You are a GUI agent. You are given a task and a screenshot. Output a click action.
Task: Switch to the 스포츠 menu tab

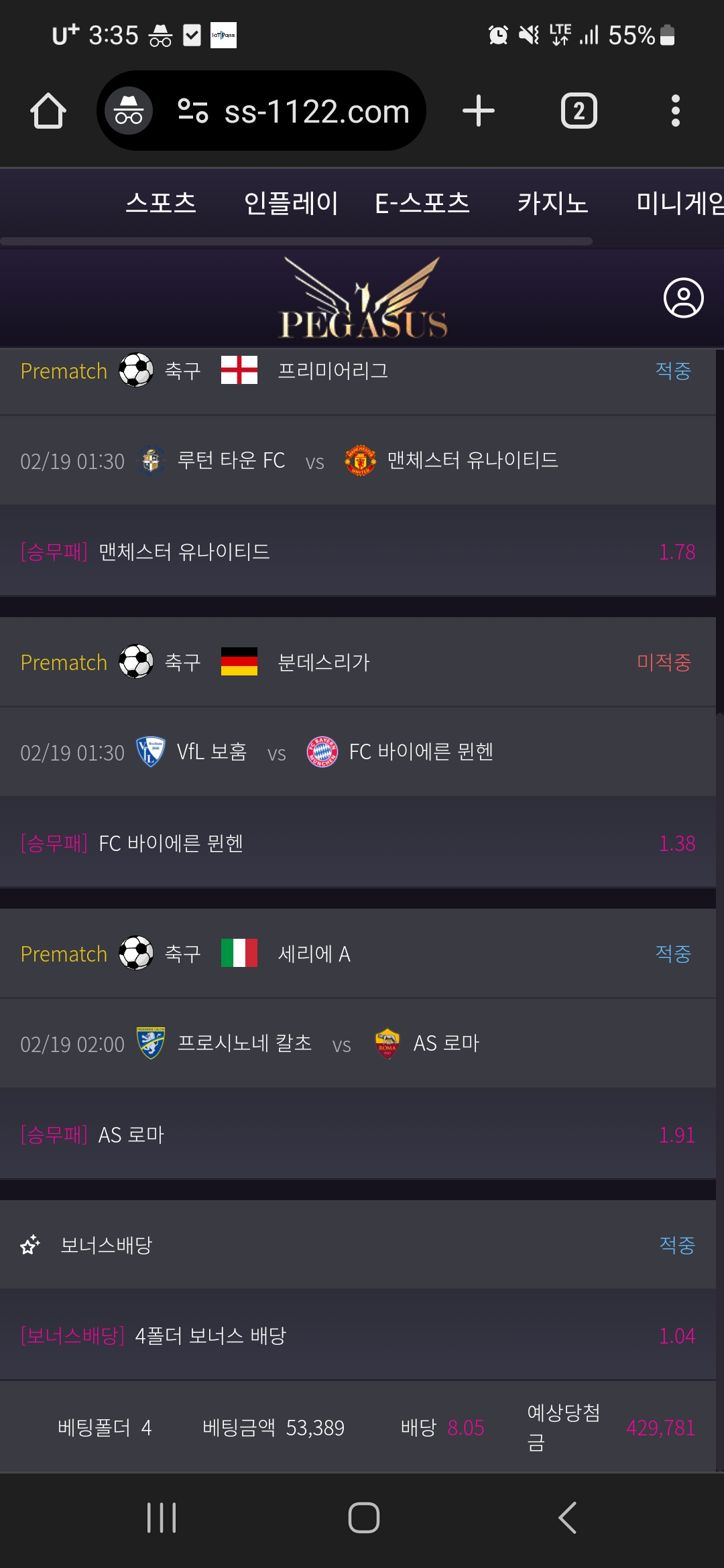(x=161, y=202)
